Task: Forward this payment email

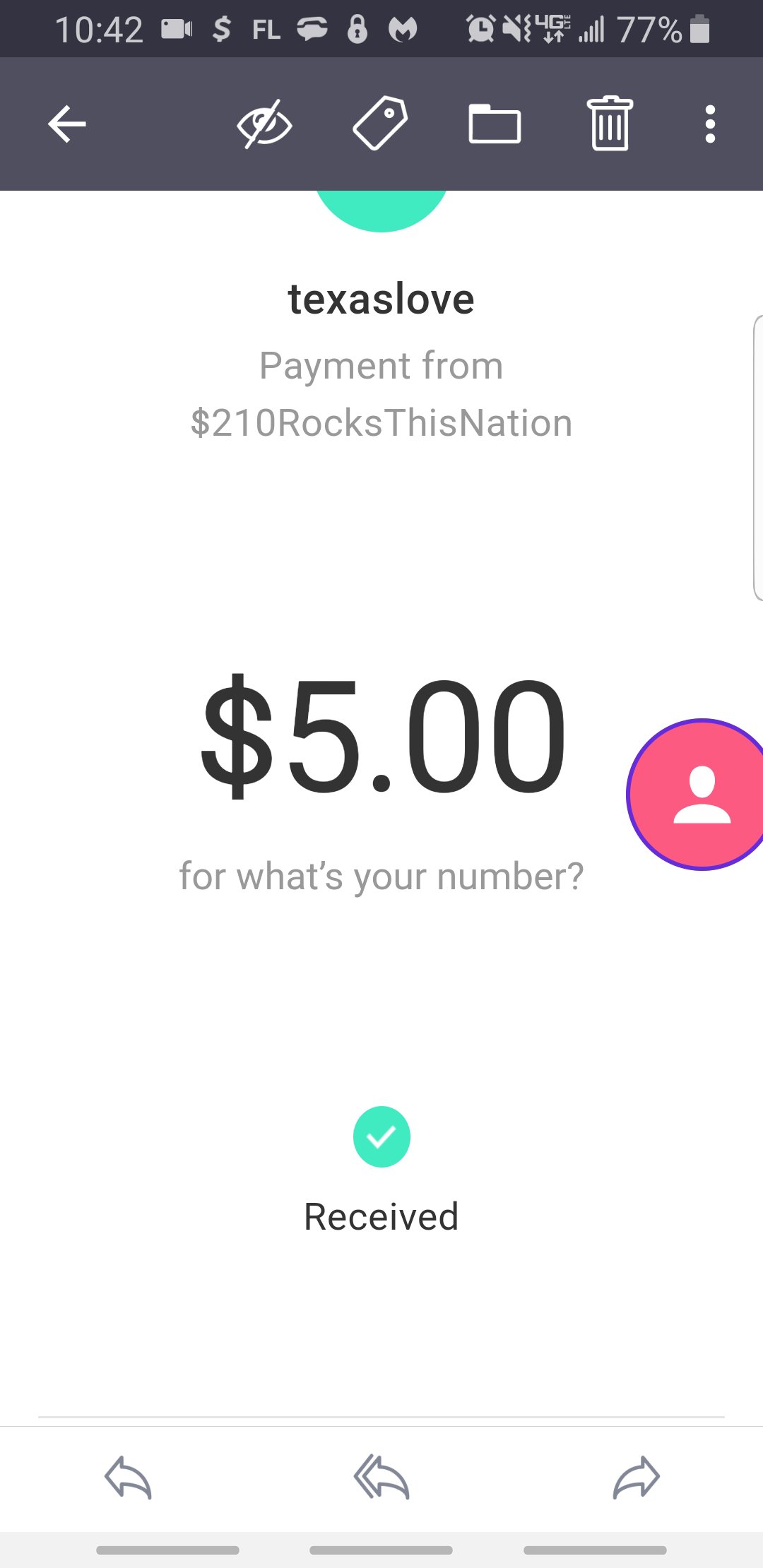Action: click(x=636, y=1477)
